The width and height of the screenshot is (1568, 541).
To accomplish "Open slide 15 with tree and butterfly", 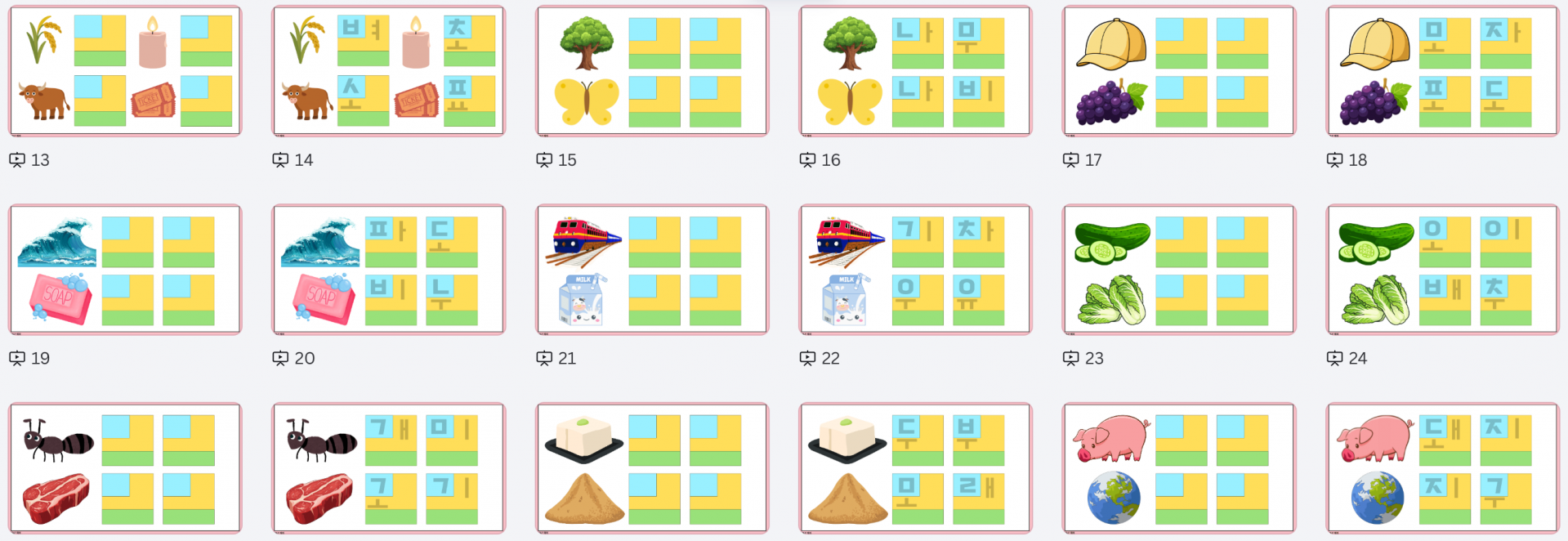I will [x=652, y=71].
